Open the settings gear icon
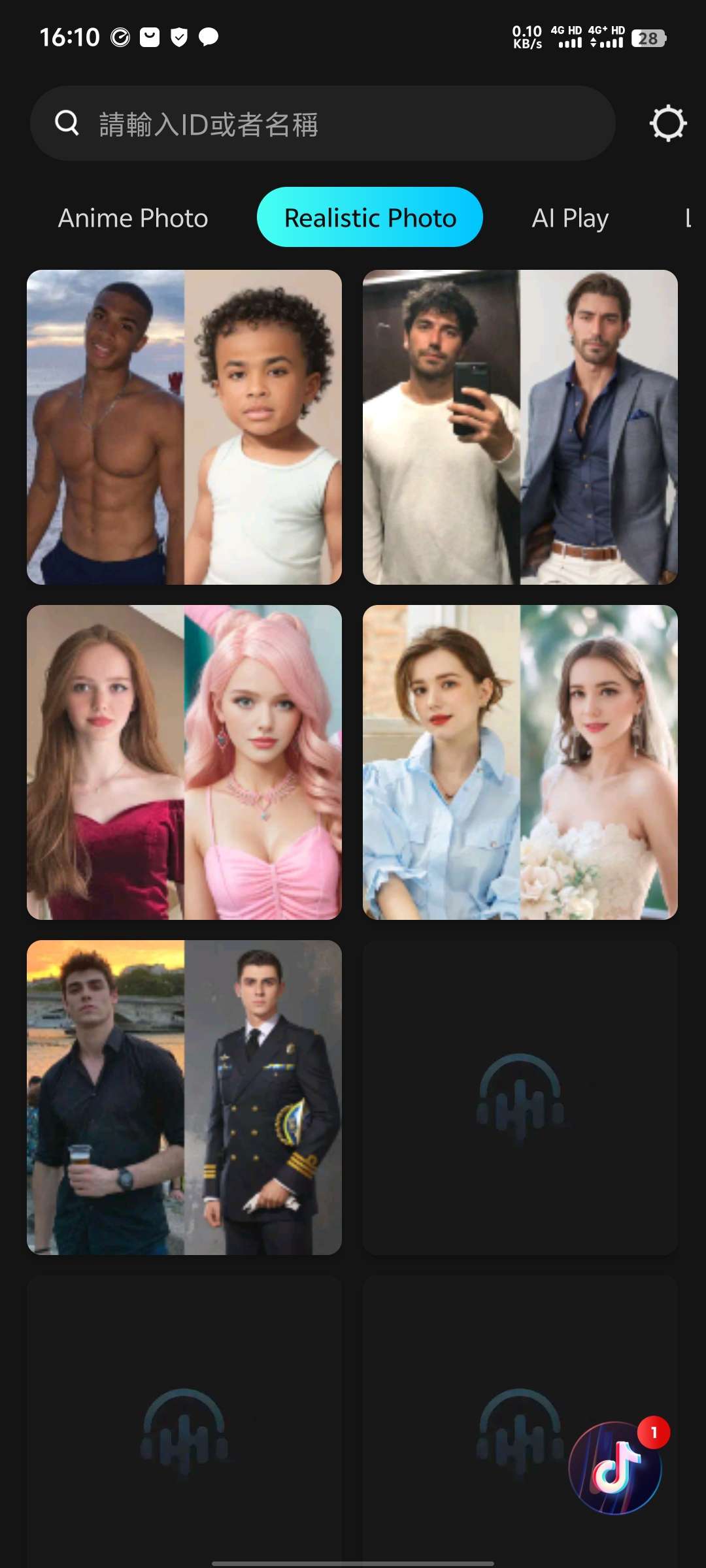 pyautogui.click(x=667, y=123)
